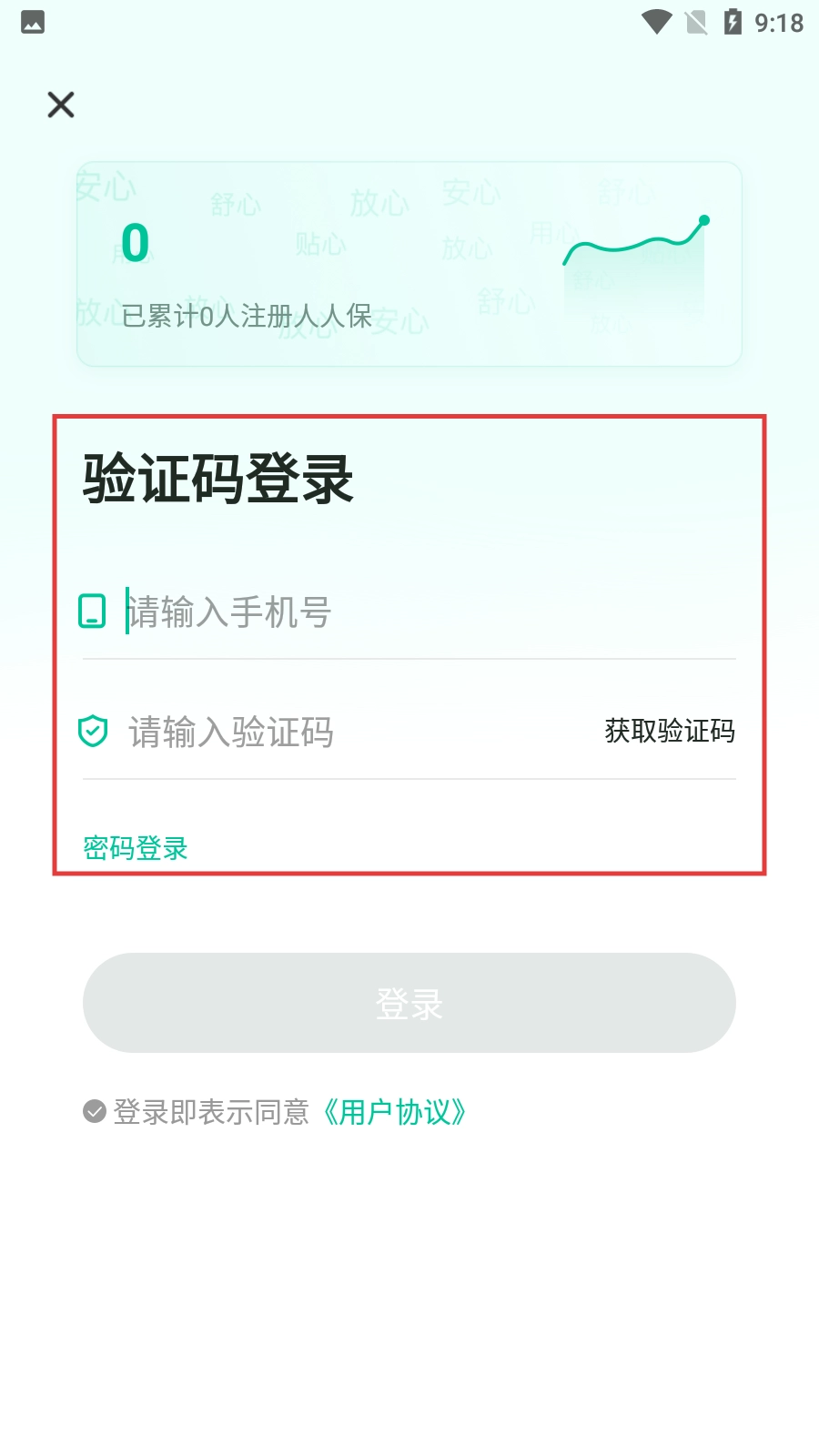The height and width of the screenshot is (1456, 819).
Task: Request a code via 获取验证码
Action: tap(670, 731)
